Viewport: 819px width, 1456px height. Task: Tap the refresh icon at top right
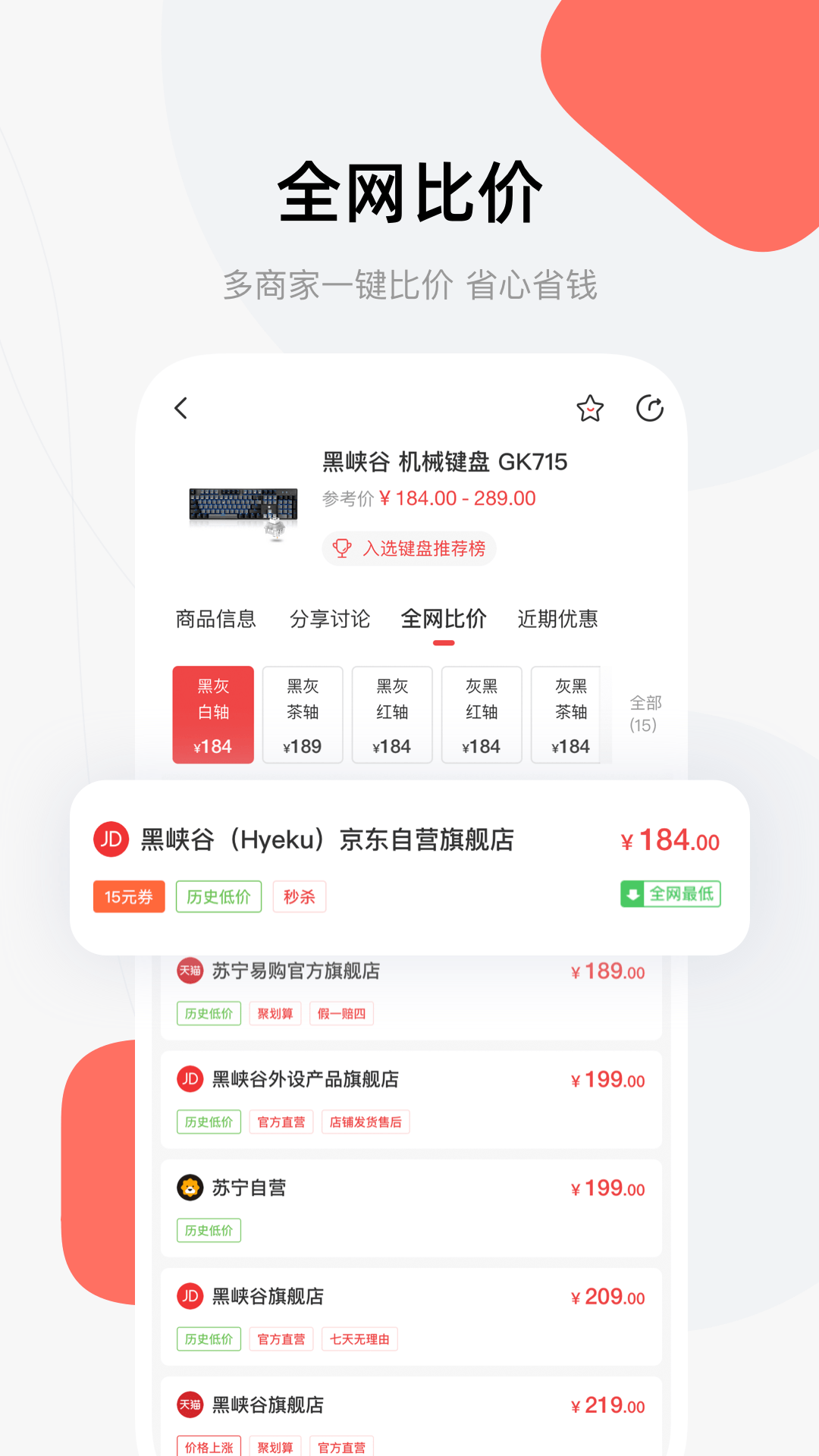click(x=651, y=408)
